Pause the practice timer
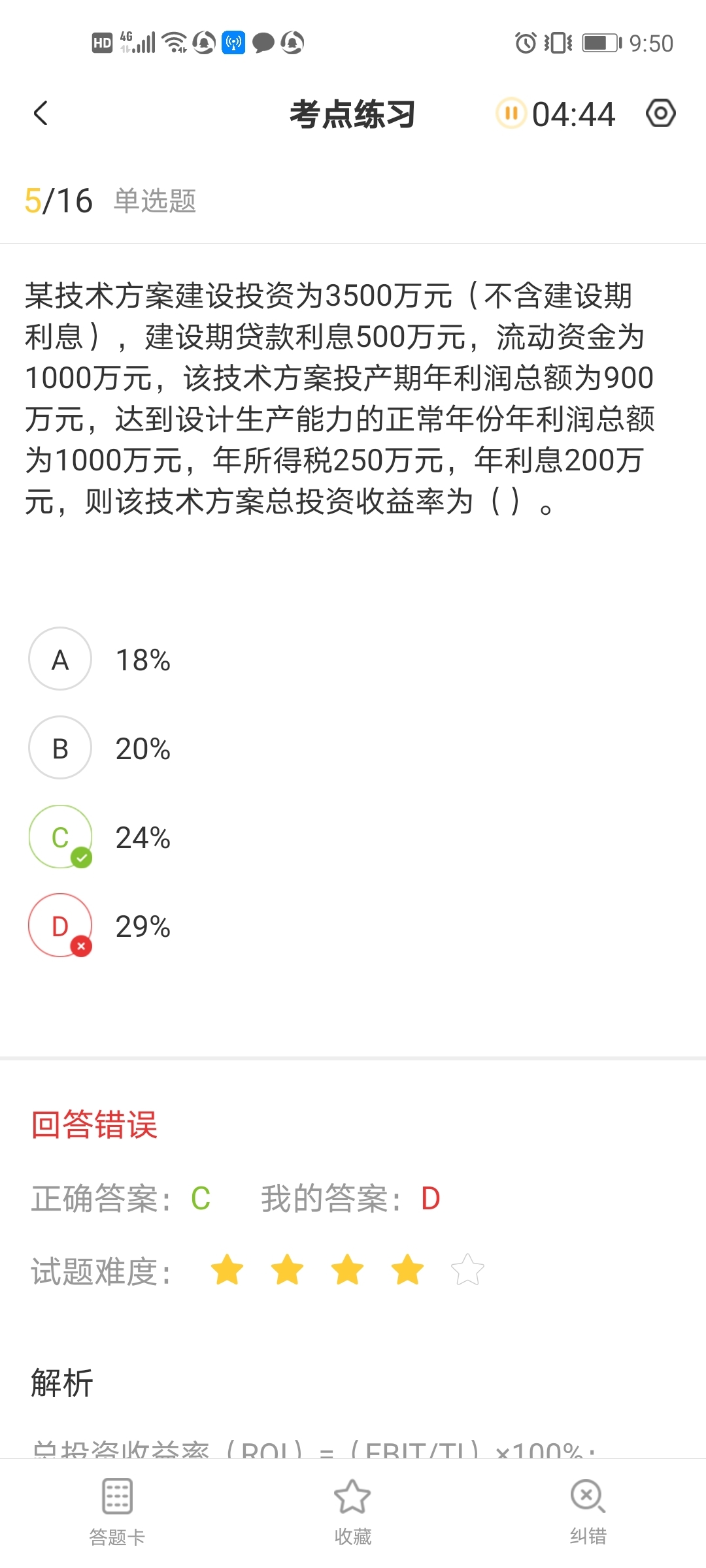Screen dimensions: 706x1568 click(511, 114)
